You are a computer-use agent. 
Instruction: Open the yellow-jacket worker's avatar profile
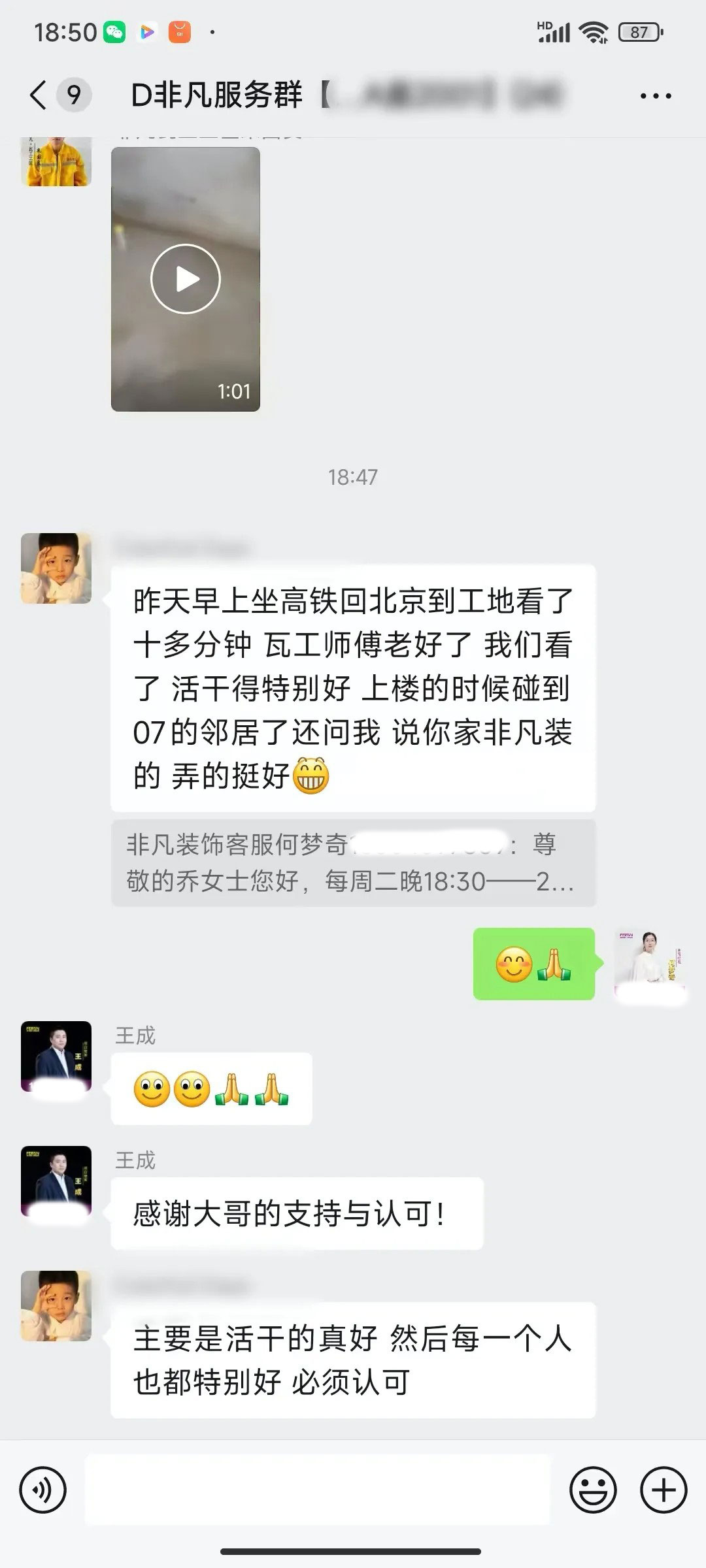pyautogui.click(x=56, y=161)
